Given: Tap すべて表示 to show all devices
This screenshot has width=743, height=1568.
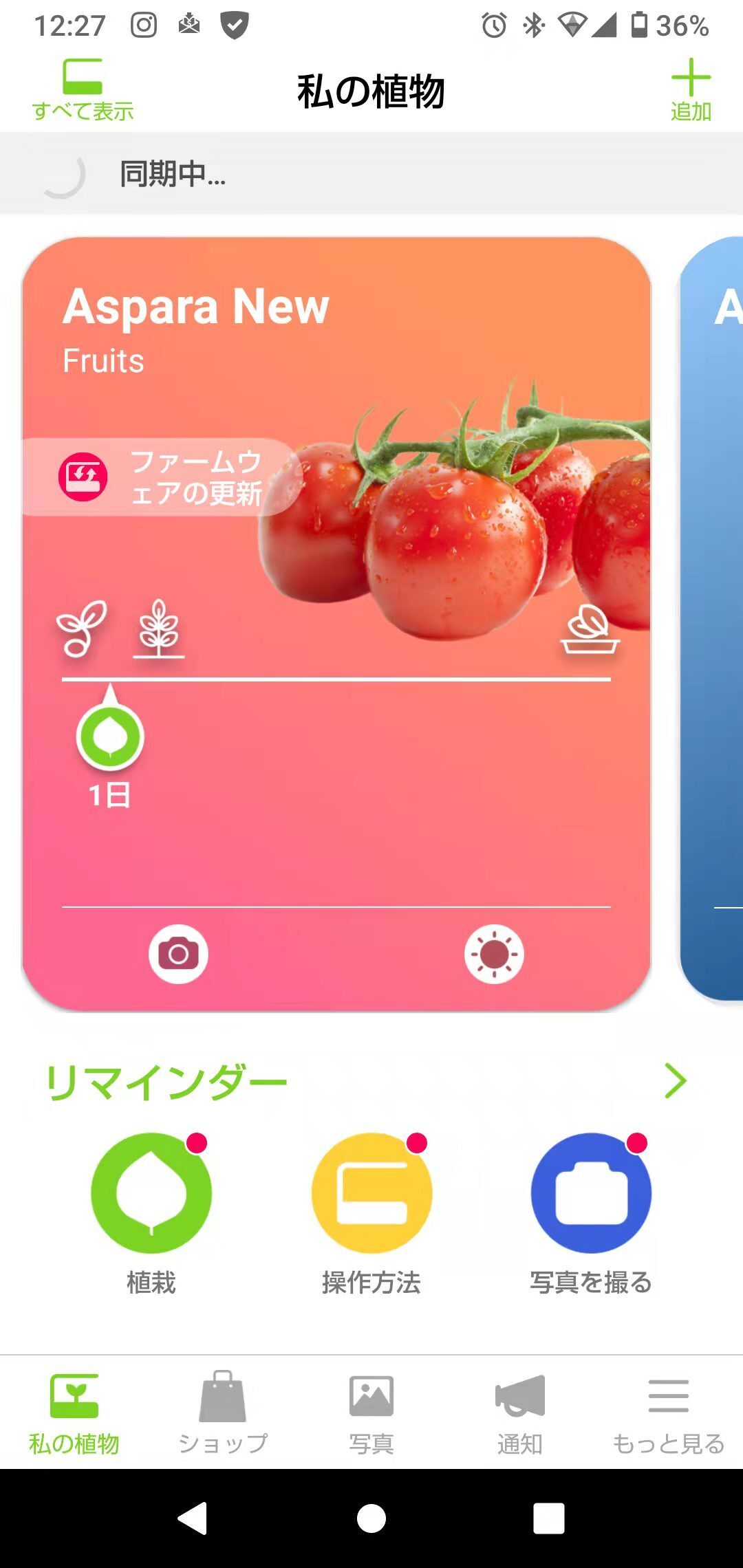Looking at the screenshot, I should pos(83,90).
